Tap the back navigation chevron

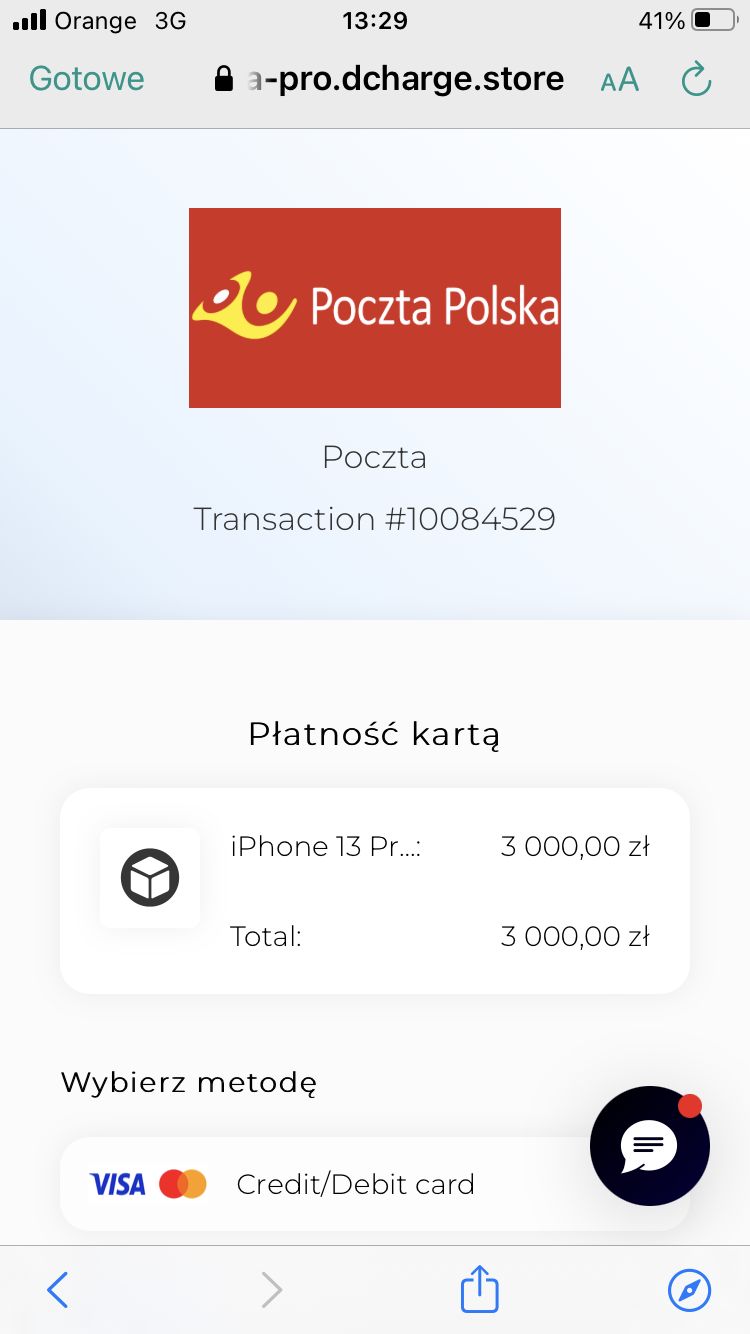point(56,1289)
